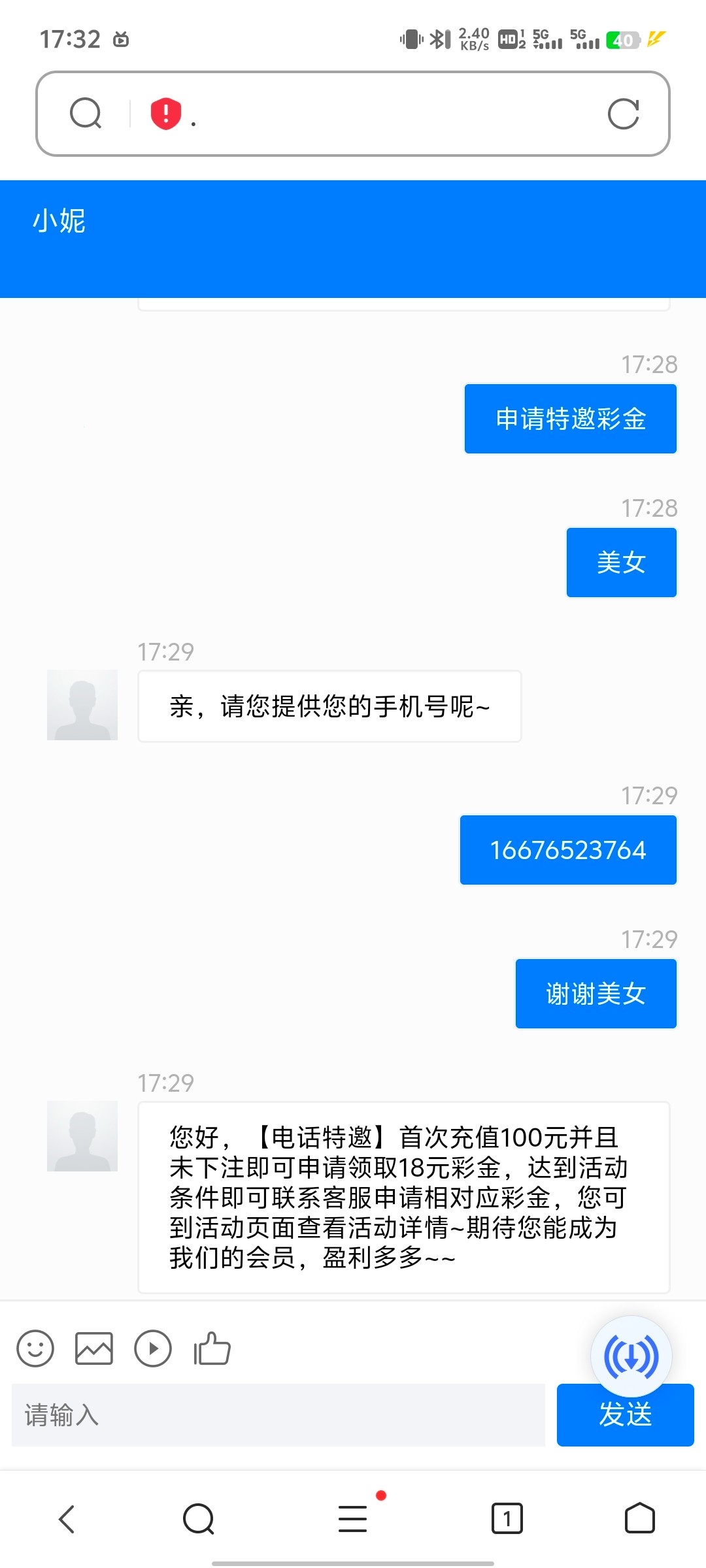Click the image attachment icon
The width and height of the screenshot is (706, 1568).
(93, 1347)
